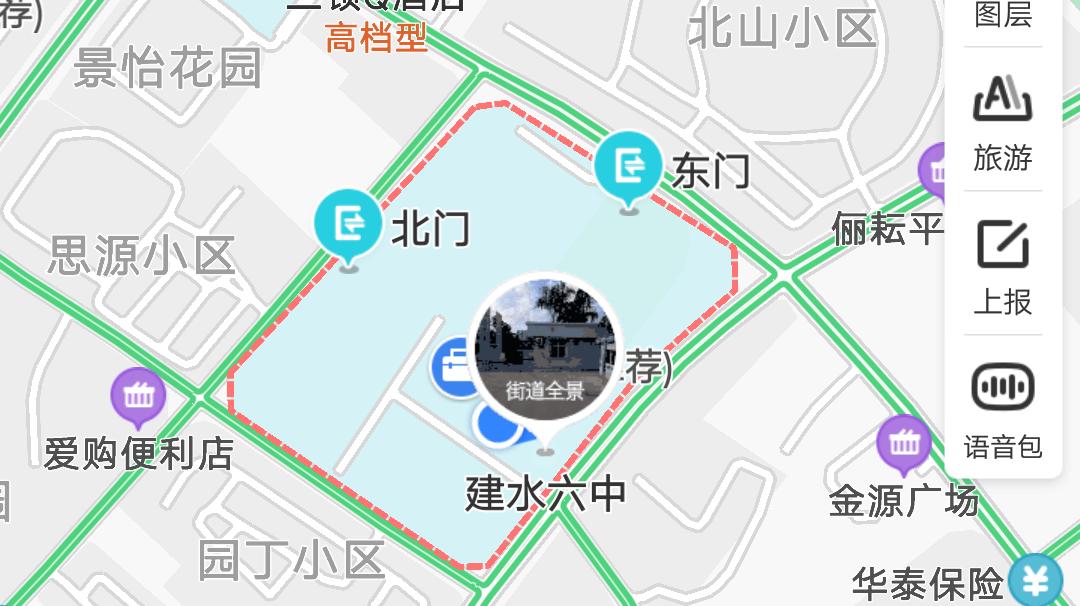Open the 图层 layers option
Viewport: 1080px width, 606px height.
[x=1002, y=16]
